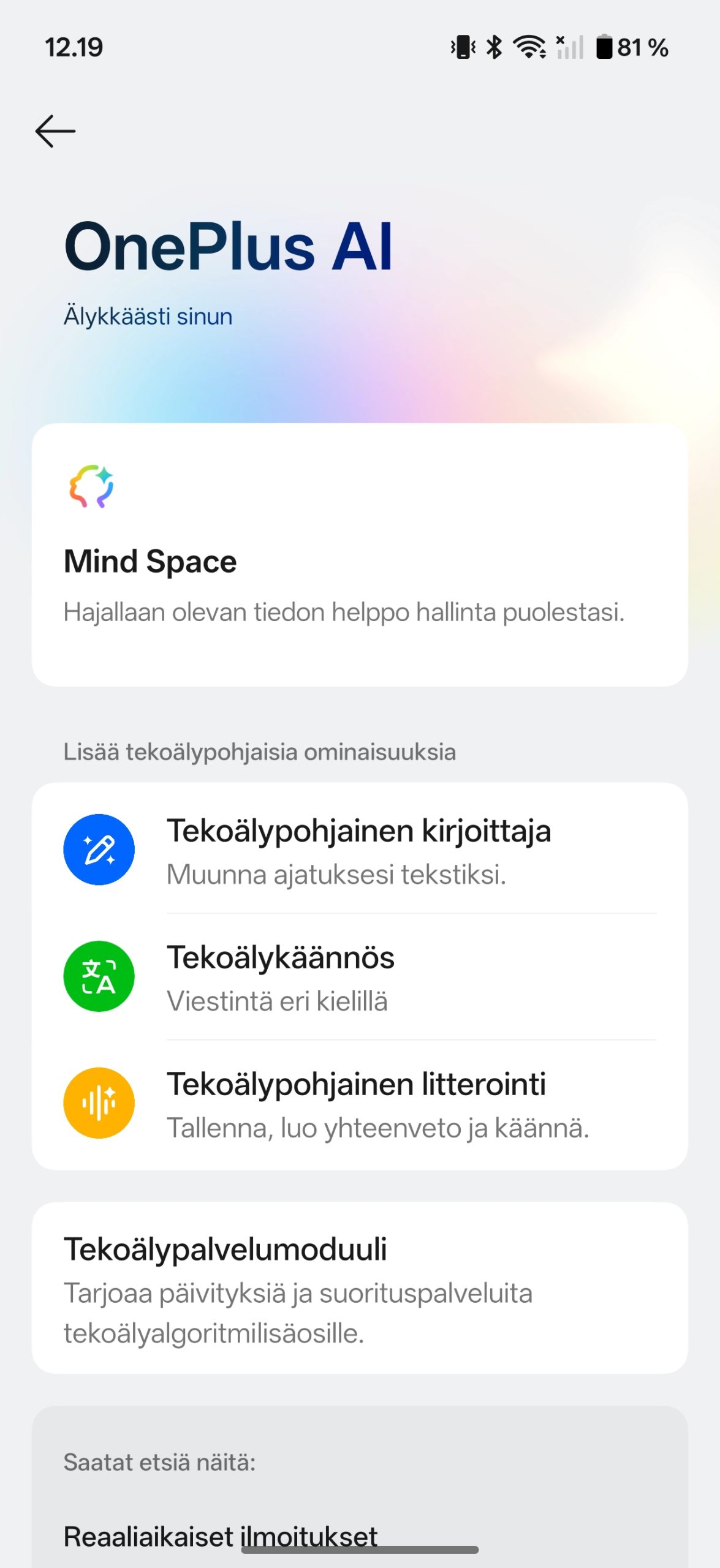The width and height of the screenshot is (720, 1568).
Task: Tap the Reaaliaikaiset ilmoitukset suggestion
Action: pyautogui.click(x=221, y=1536)
